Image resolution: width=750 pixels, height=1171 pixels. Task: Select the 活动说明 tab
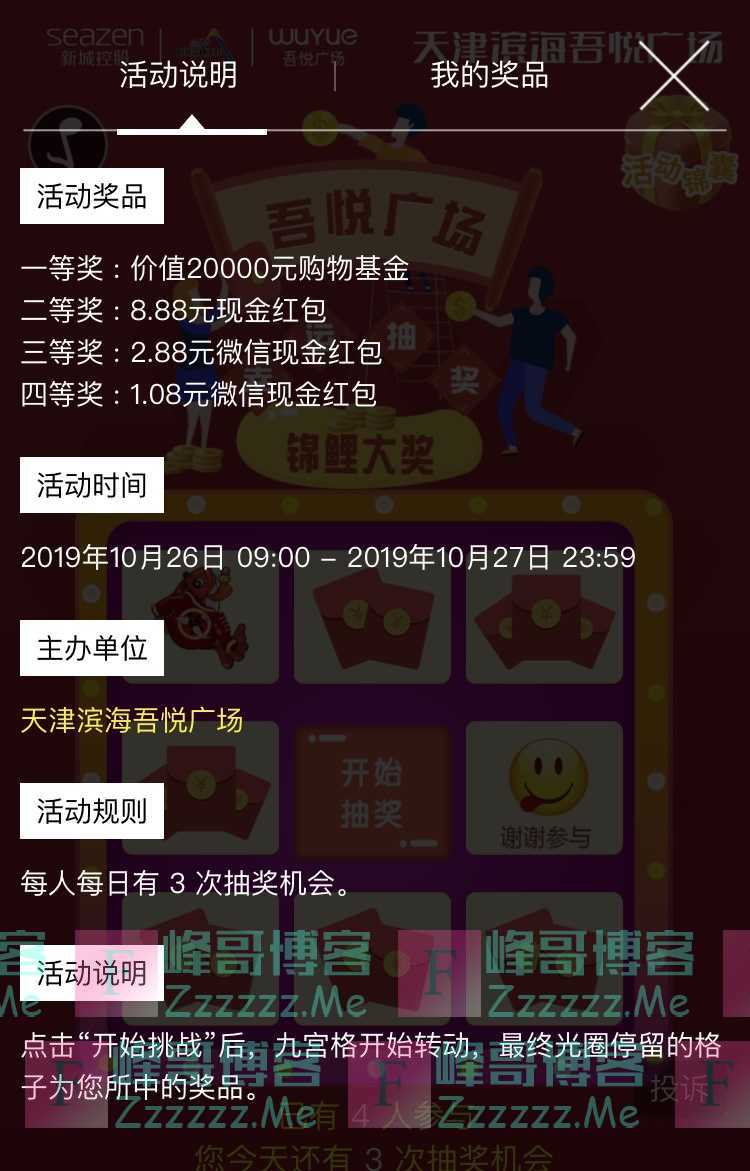tap(178, 75)
